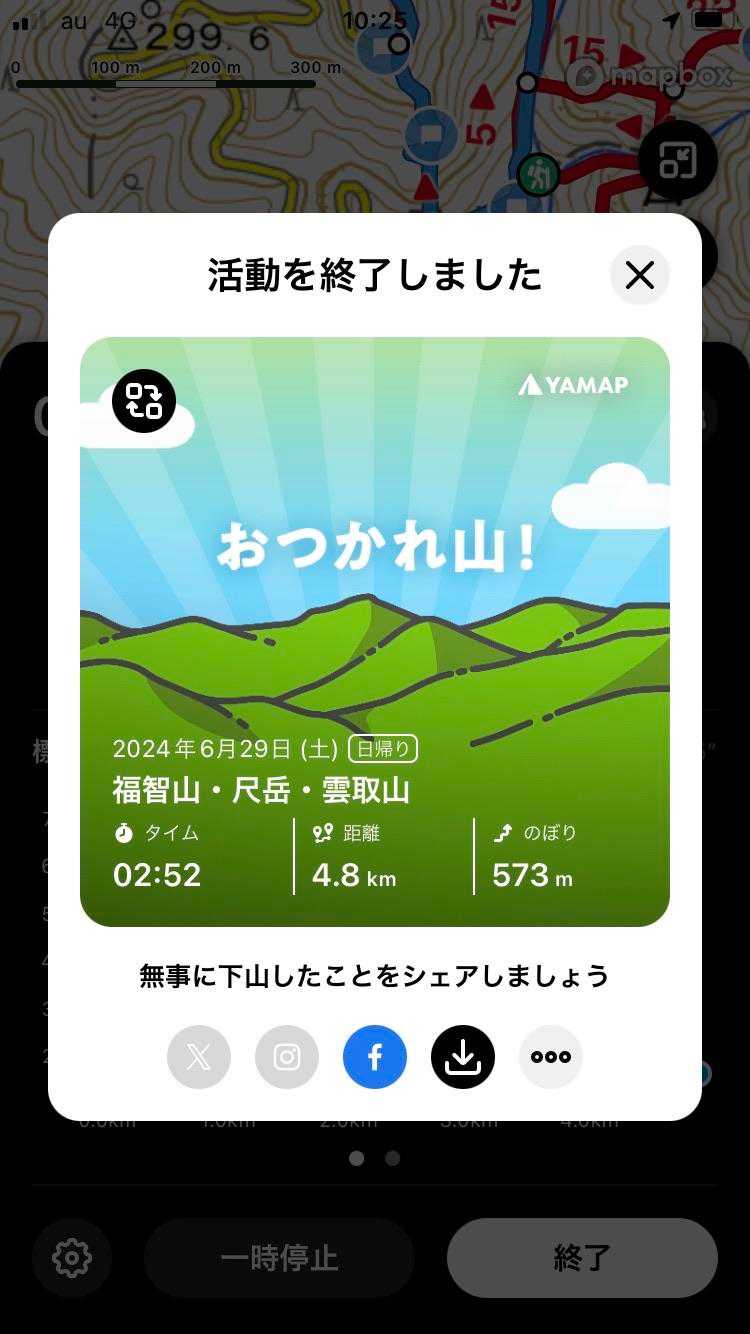Close the activity finished dialog
The height and width of the screenshot is (1334, 750).
[x=639, y=275]
